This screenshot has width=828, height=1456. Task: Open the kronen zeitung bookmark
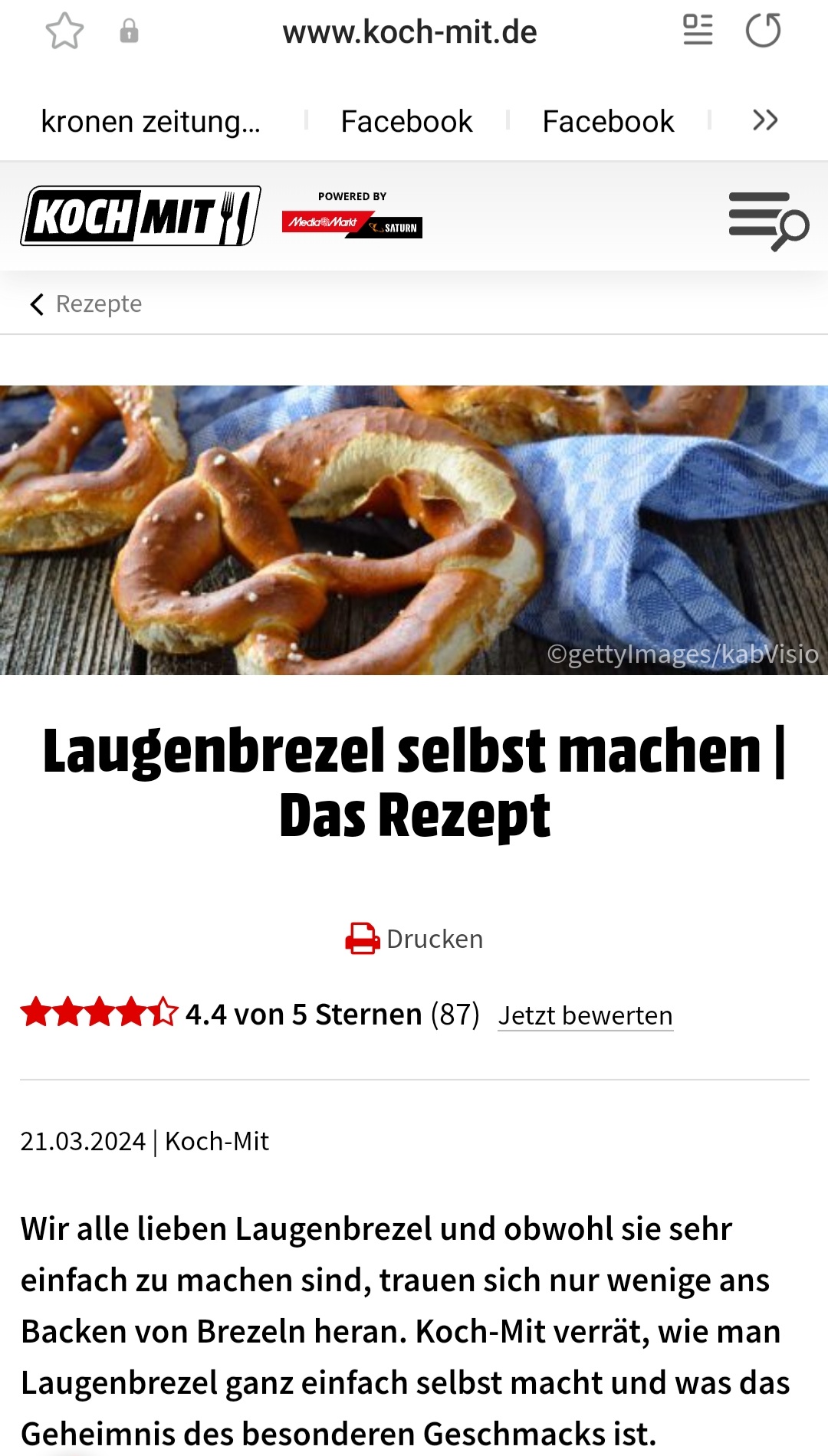(150, 121)
